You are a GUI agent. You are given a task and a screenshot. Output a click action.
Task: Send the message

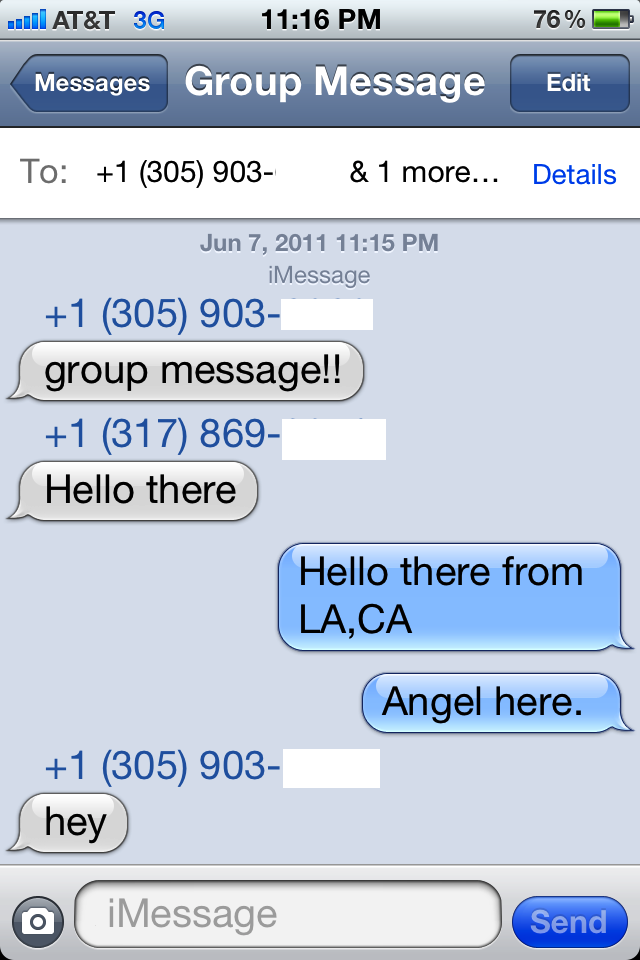(x=568, y=921)
